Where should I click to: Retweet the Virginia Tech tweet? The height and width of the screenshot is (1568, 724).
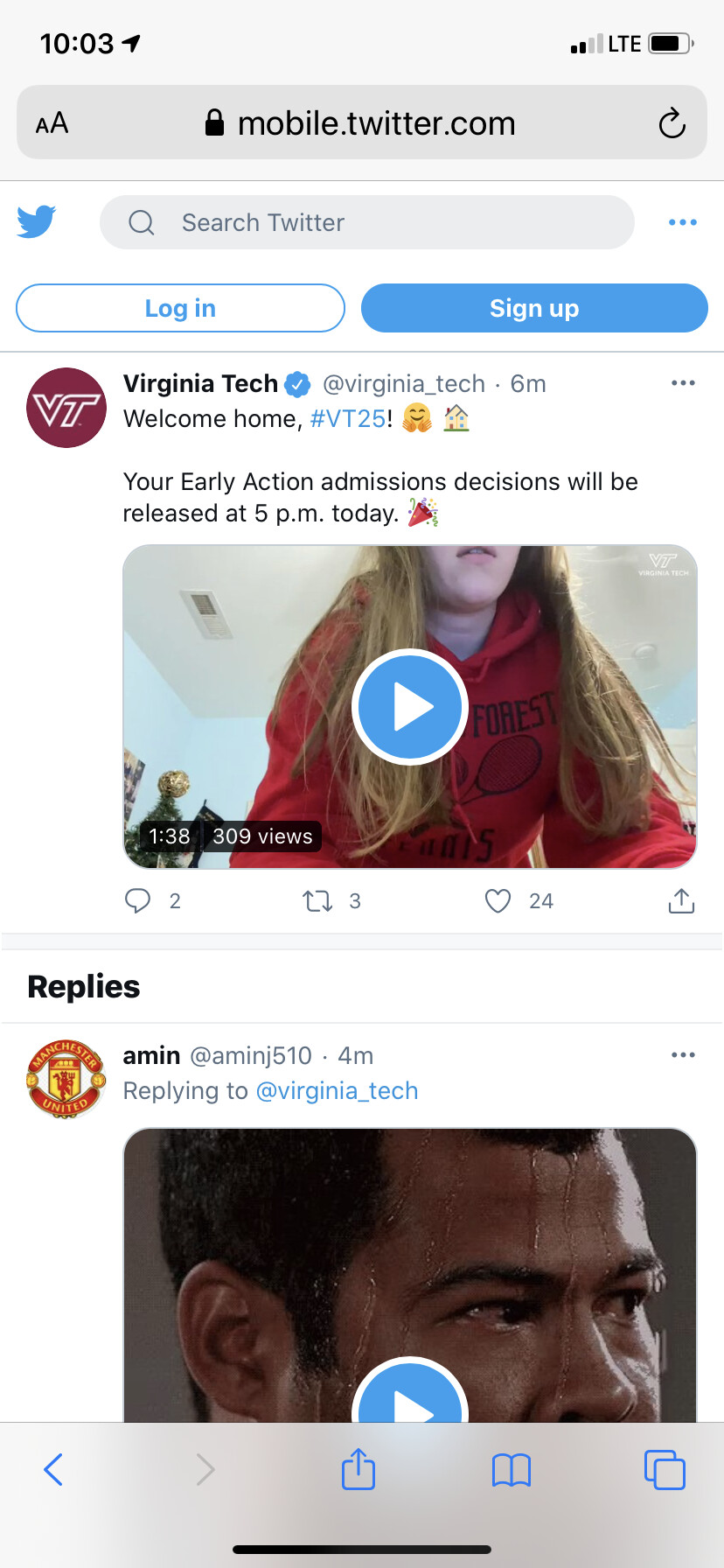(317, 900)
